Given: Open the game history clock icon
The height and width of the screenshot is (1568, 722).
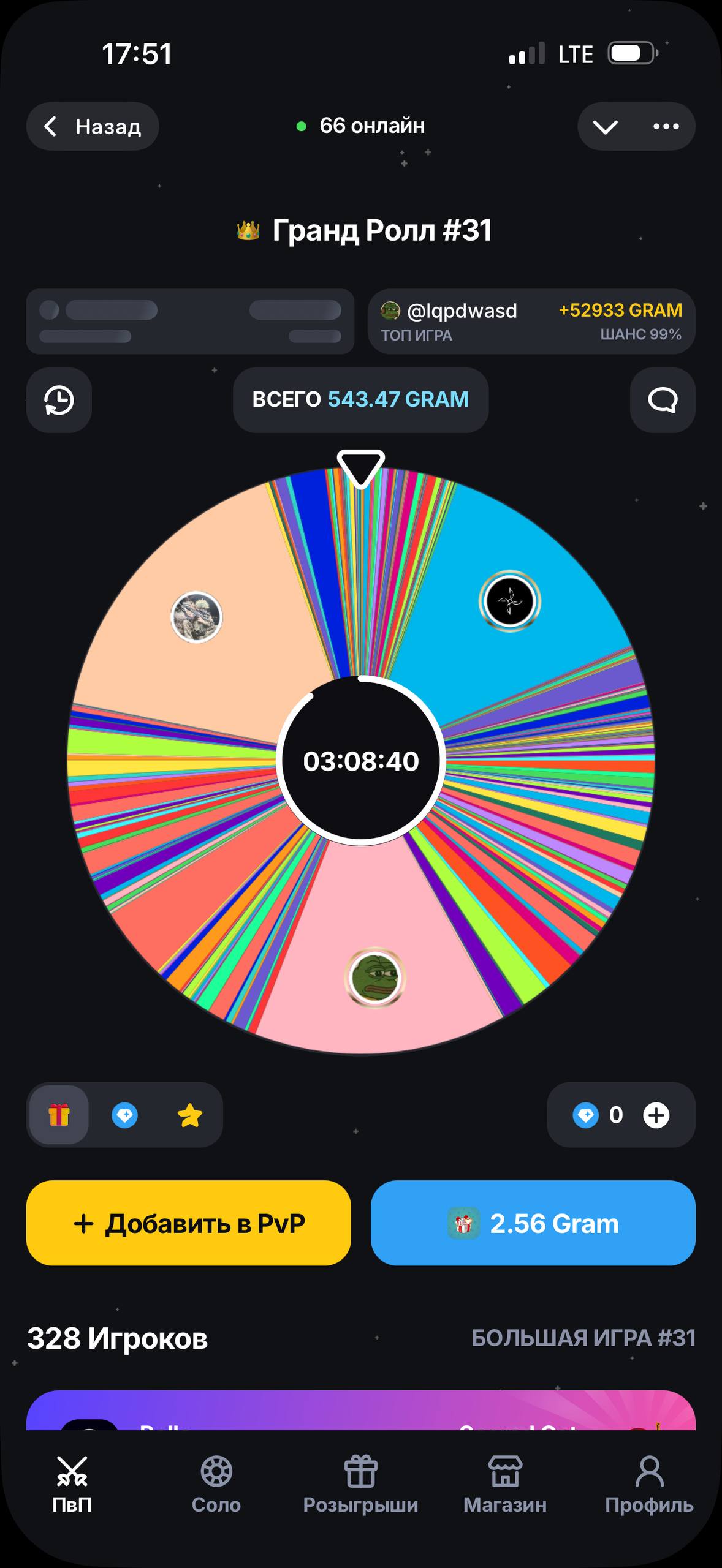Looking at the screenshot, I should 59,400.
